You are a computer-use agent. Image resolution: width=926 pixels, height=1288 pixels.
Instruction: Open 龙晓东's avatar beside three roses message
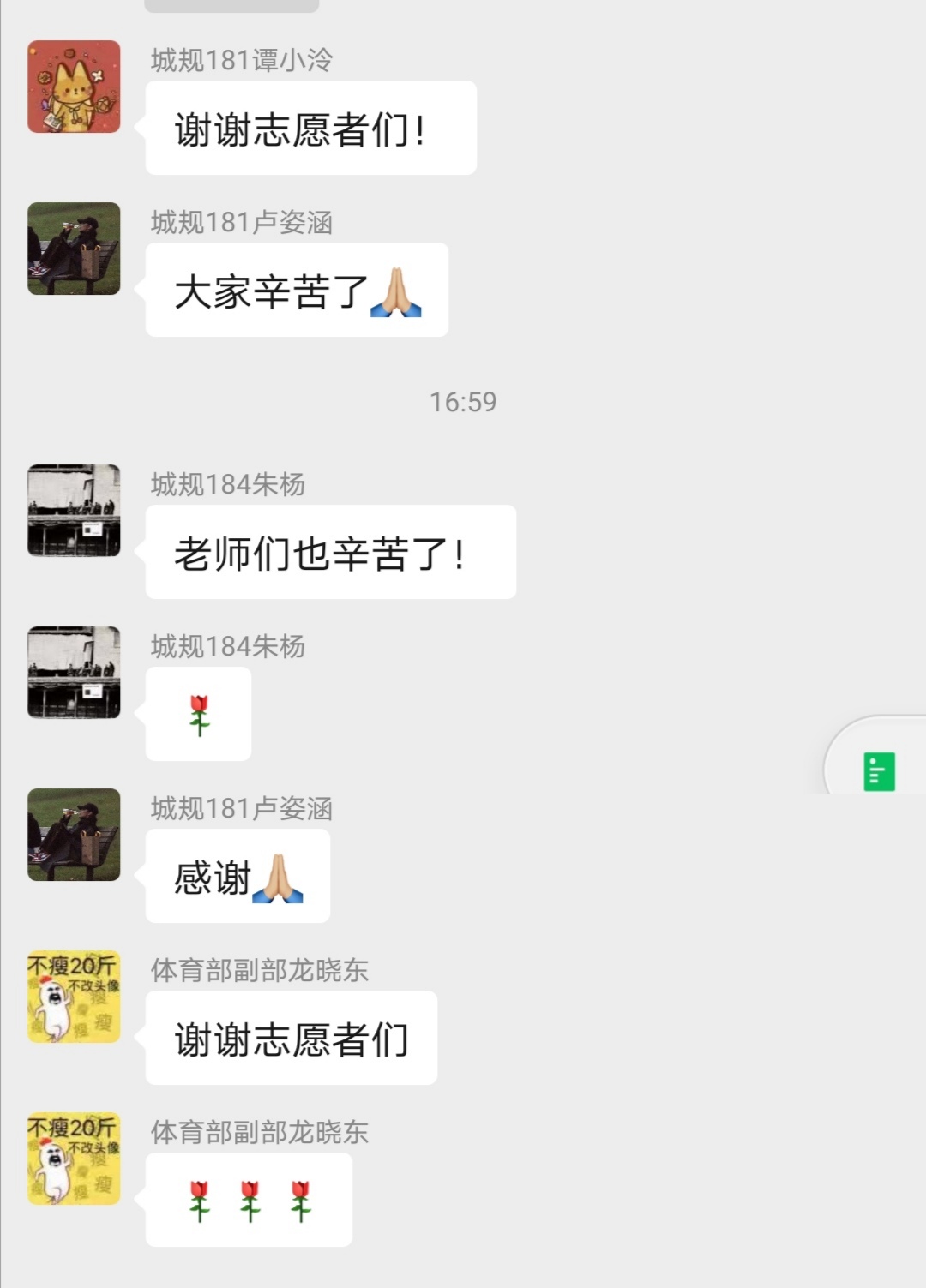[x=74, y=1159]
